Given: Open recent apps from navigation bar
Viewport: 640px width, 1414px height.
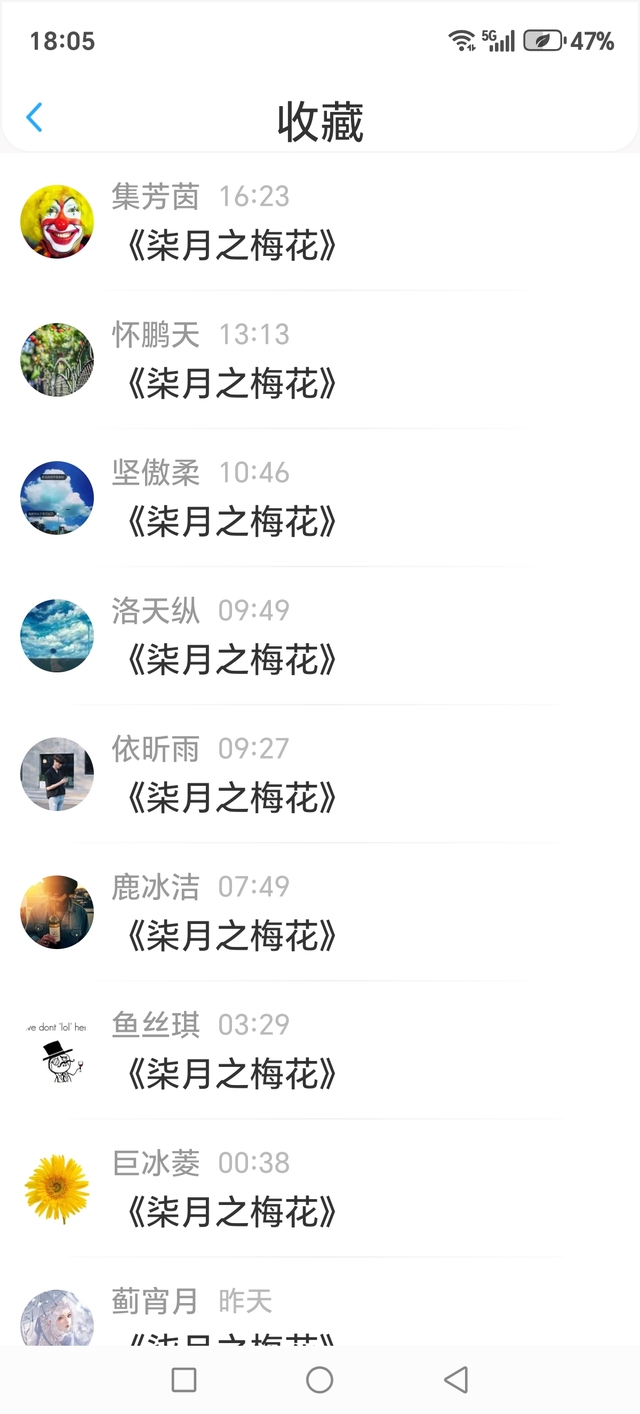Looking at the screenshot, I should pos(184,1380).
